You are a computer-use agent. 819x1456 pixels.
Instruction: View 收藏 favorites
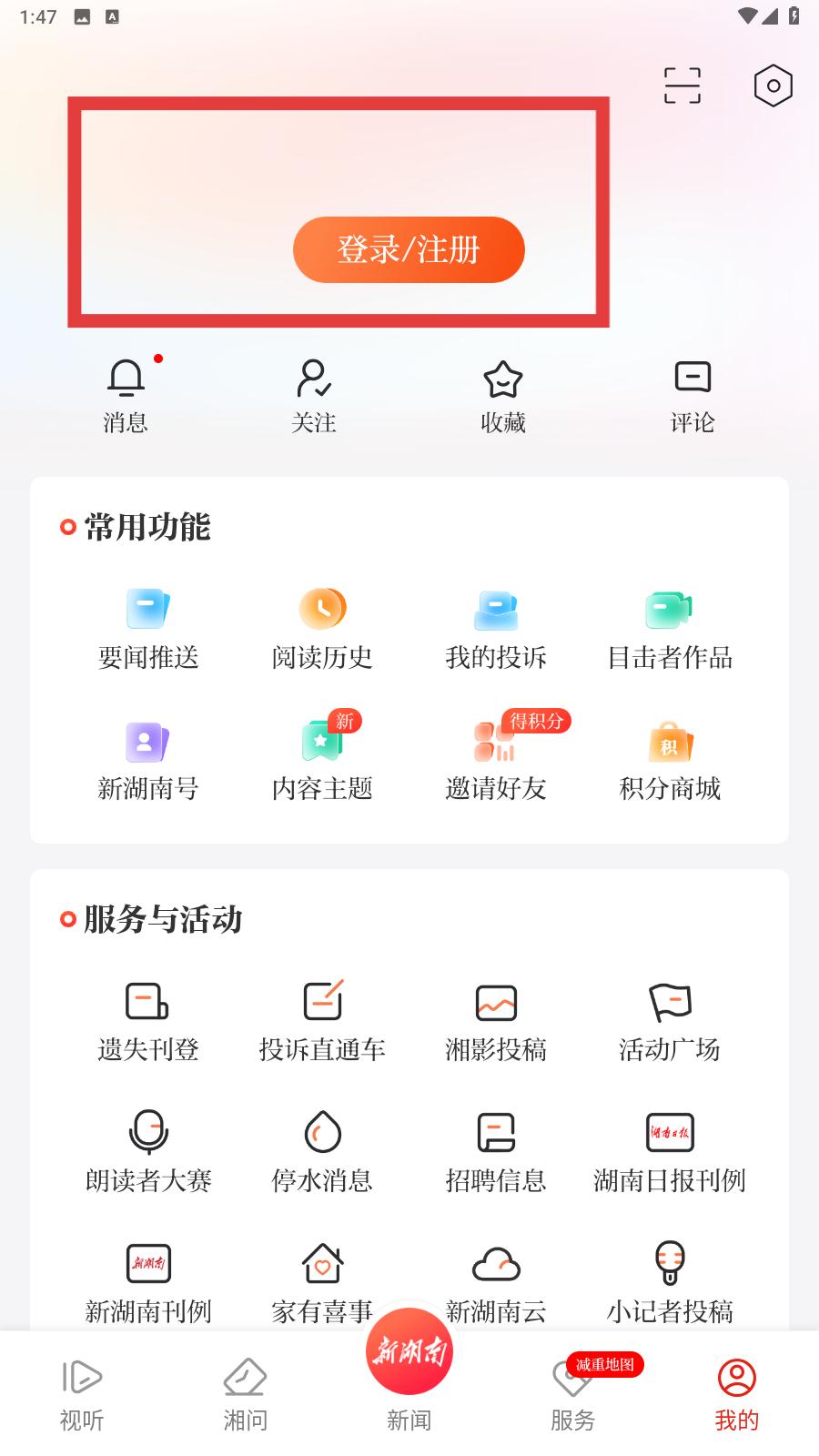[x=503, y=397]
